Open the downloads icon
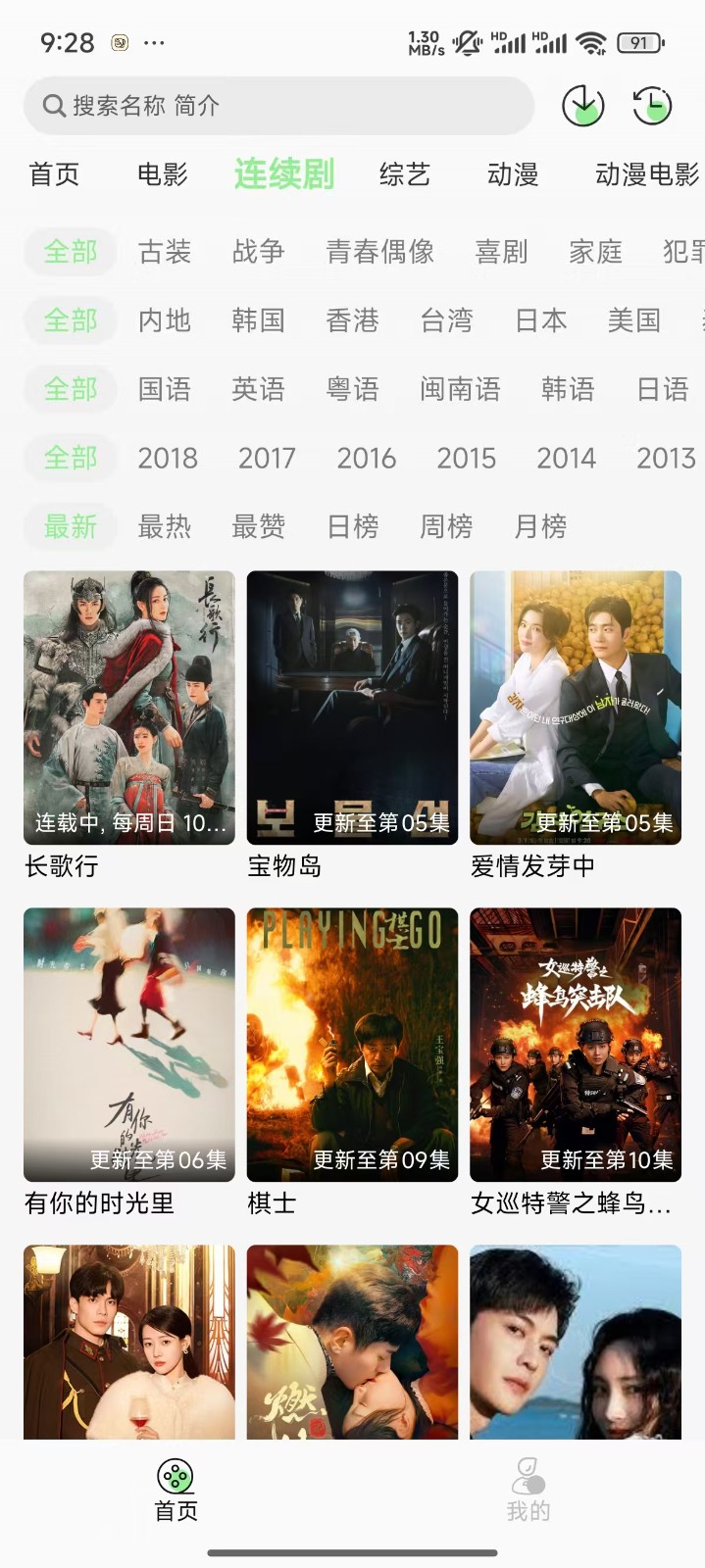 (x=582, y=106)
